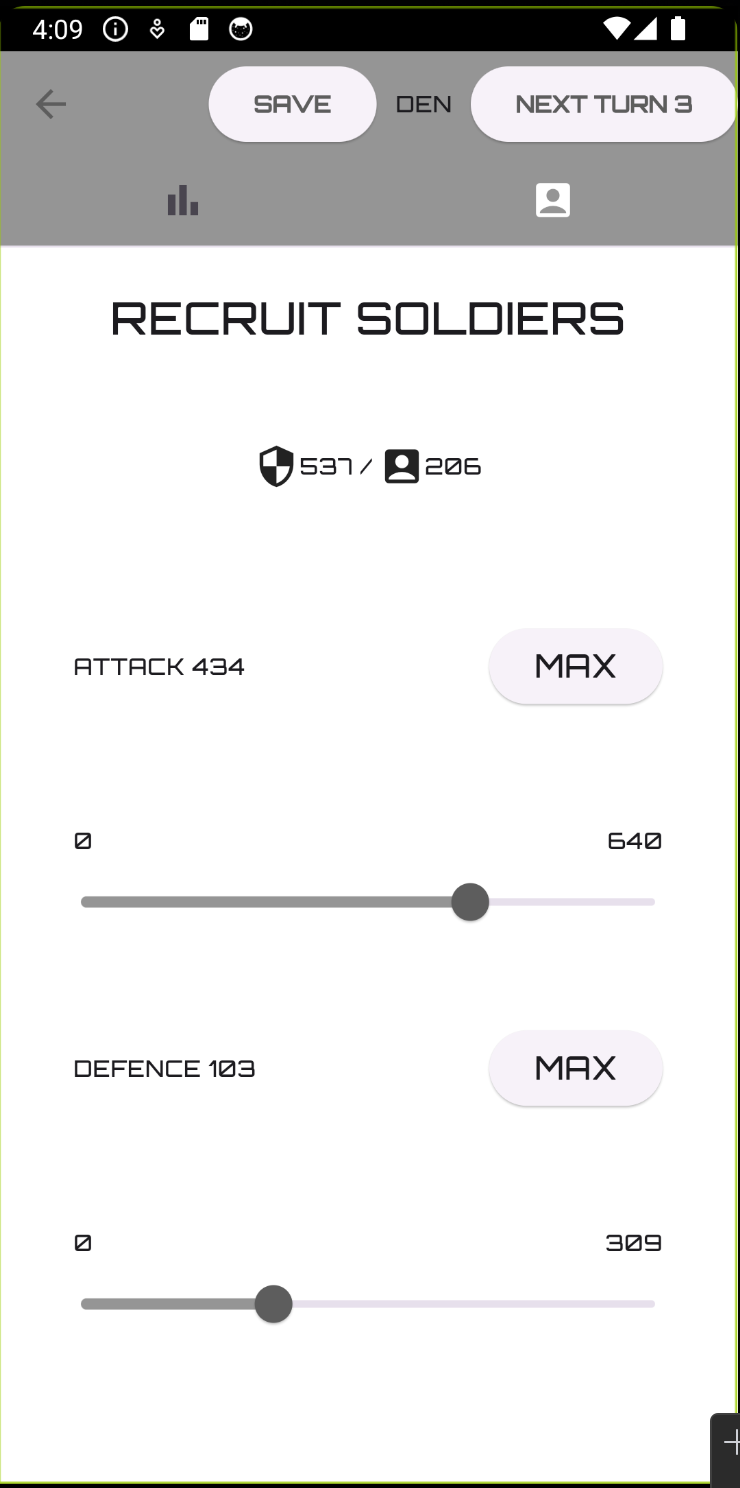
Task: Advance with Next Turn 3
Action: pos(603,104)
